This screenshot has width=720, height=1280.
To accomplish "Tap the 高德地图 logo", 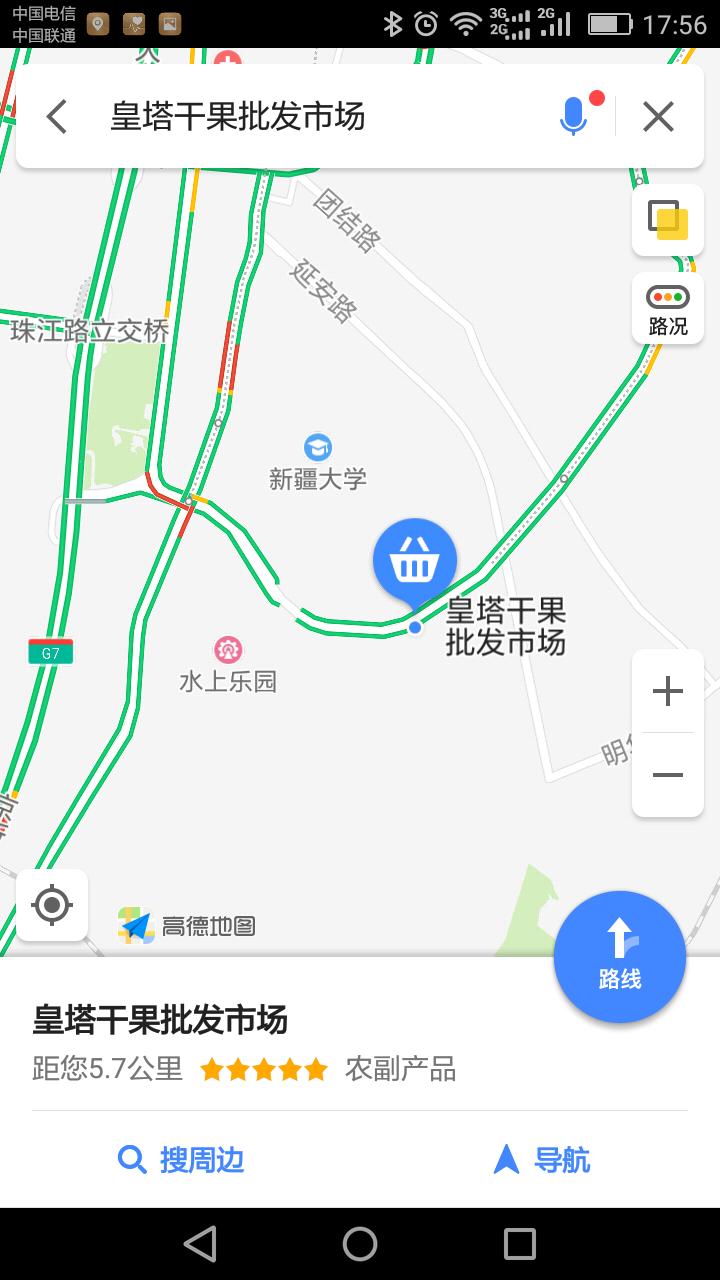I will coord(186,926).
